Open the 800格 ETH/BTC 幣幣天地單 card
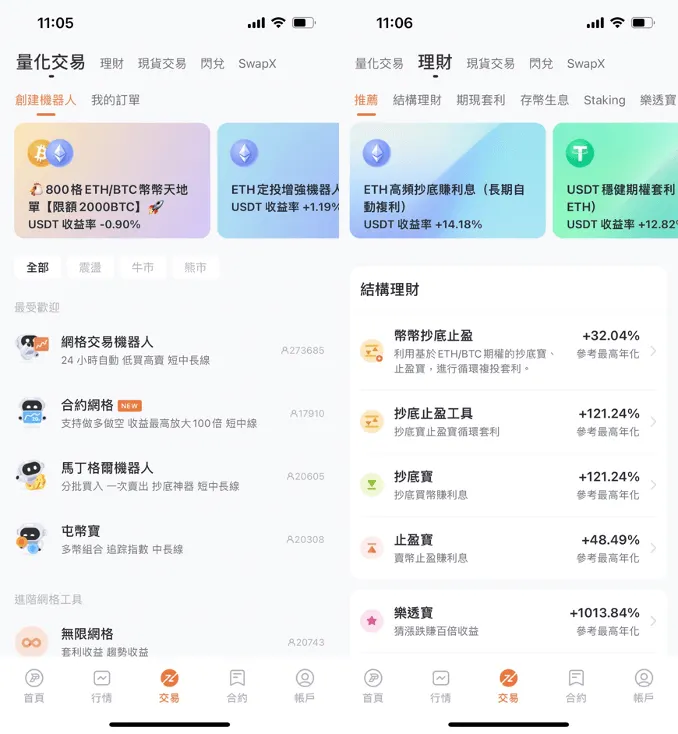 (112, 181)
